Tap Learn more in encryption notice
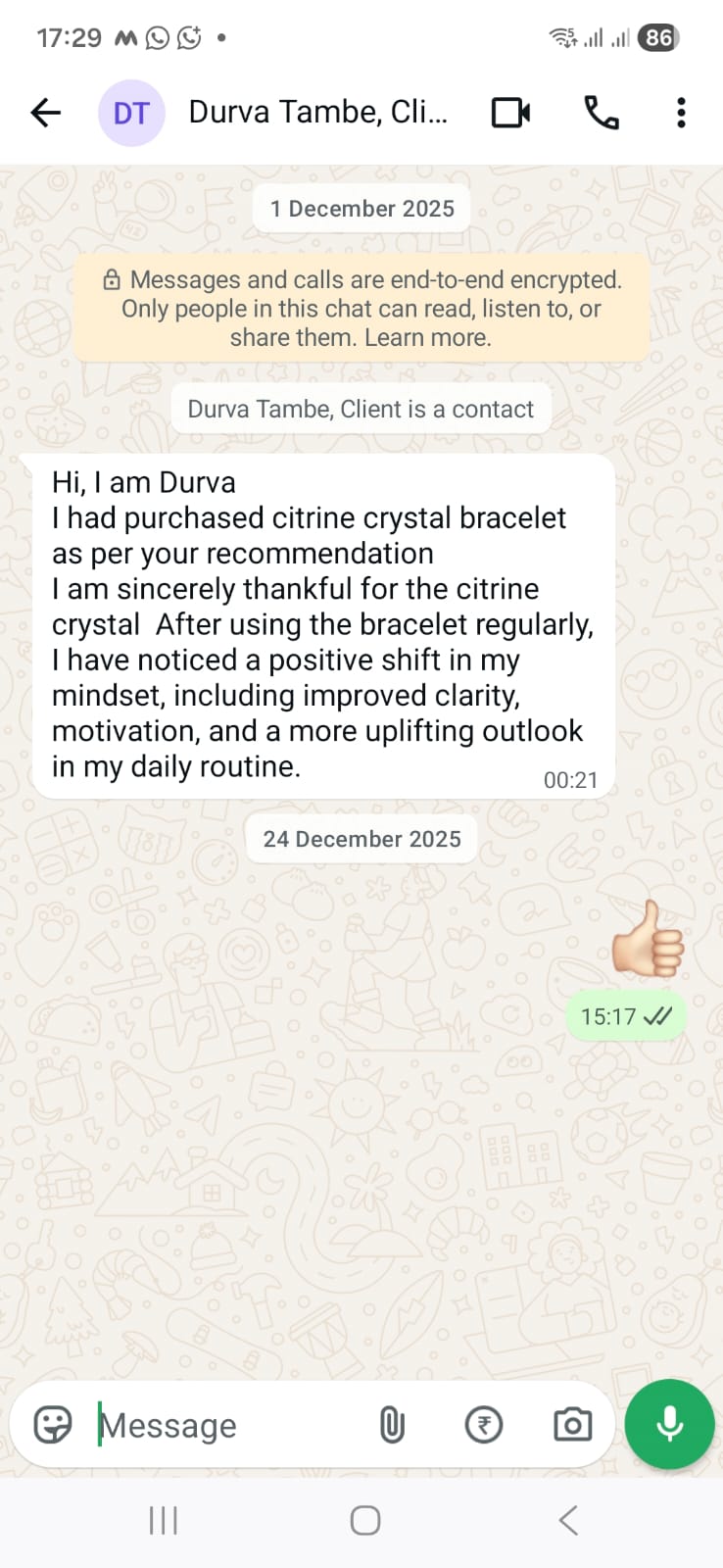Image resolution: width=723 pixels, height=1568 pixels. coord(428,338)
